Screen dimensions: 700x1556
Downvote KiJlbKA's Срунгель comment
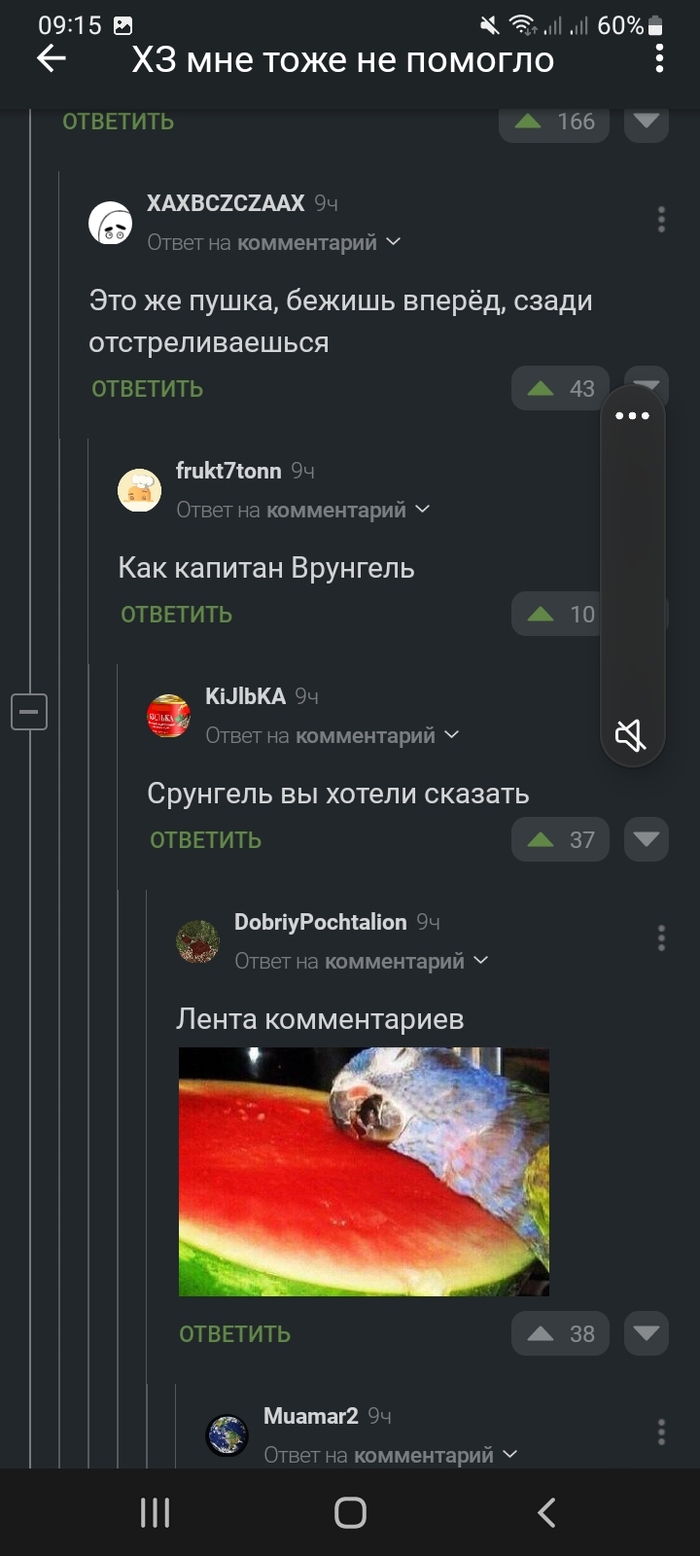click(646, 840)
